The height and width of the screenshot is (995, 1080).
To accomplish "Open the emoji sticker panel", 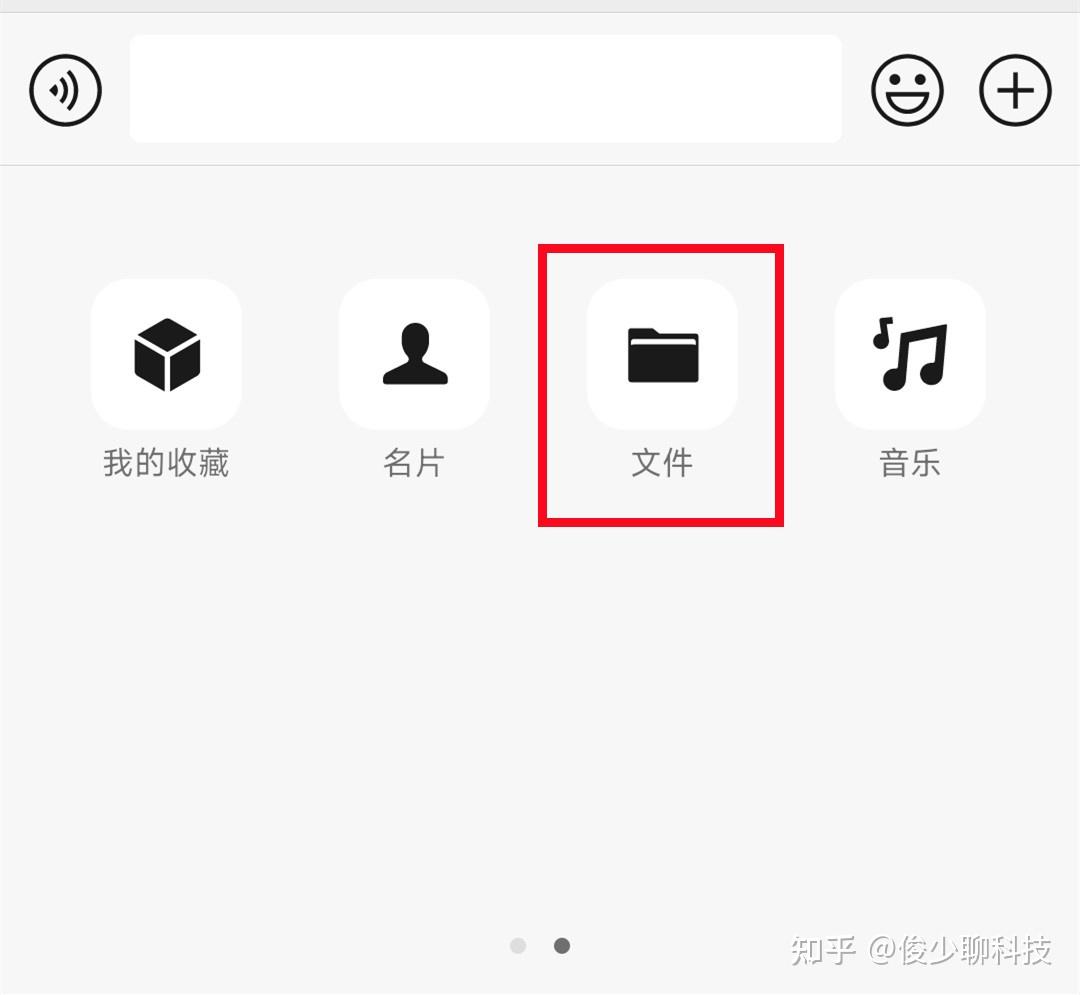I will pos(907,90).
